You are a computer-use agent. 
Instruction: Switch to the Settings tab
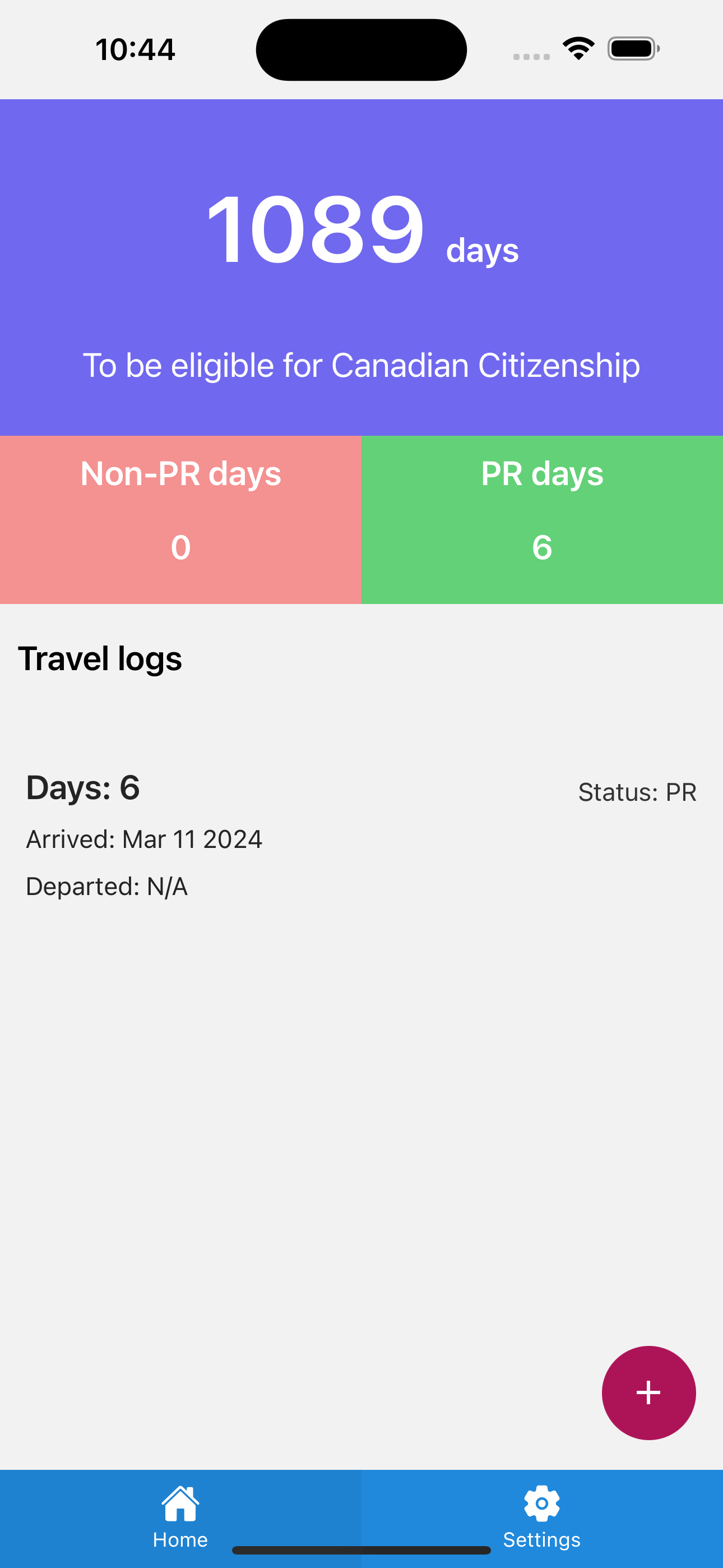[x=541, y=1518]
